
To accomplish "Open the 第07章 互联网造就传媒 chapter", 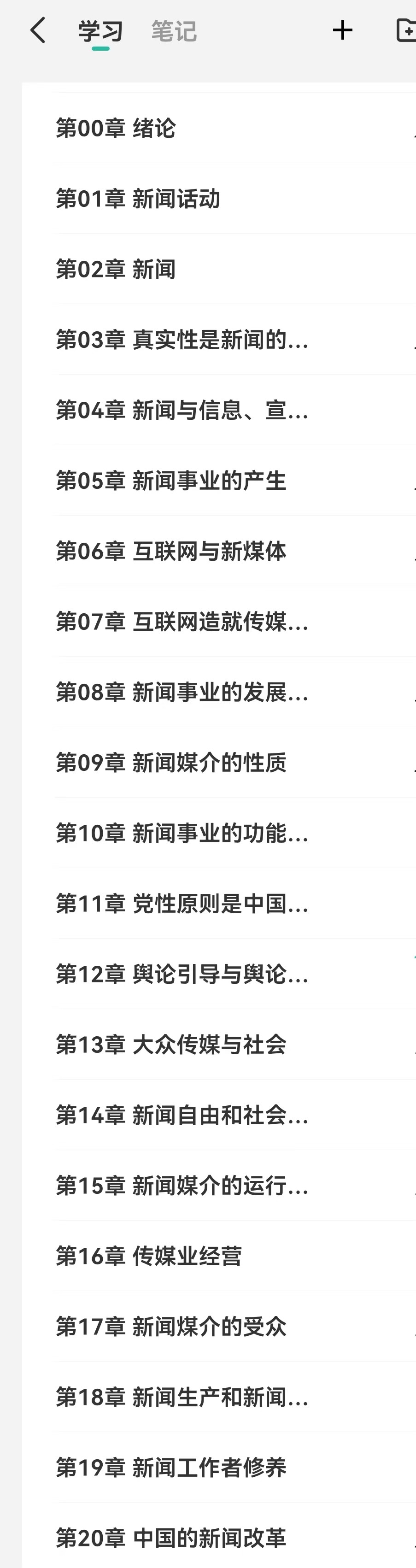I will 182,622.
